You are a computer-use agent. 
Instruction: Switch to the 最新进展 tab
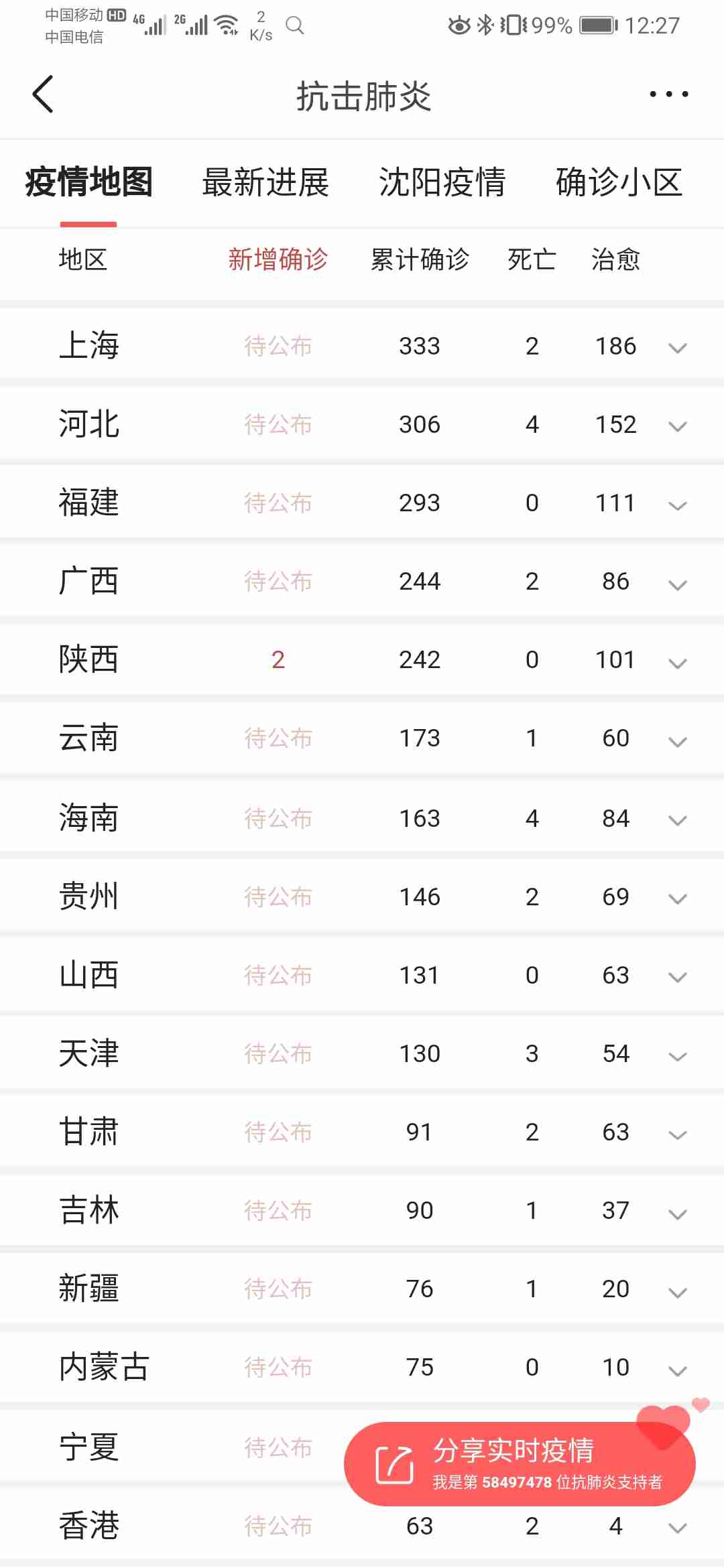(265, 182)
